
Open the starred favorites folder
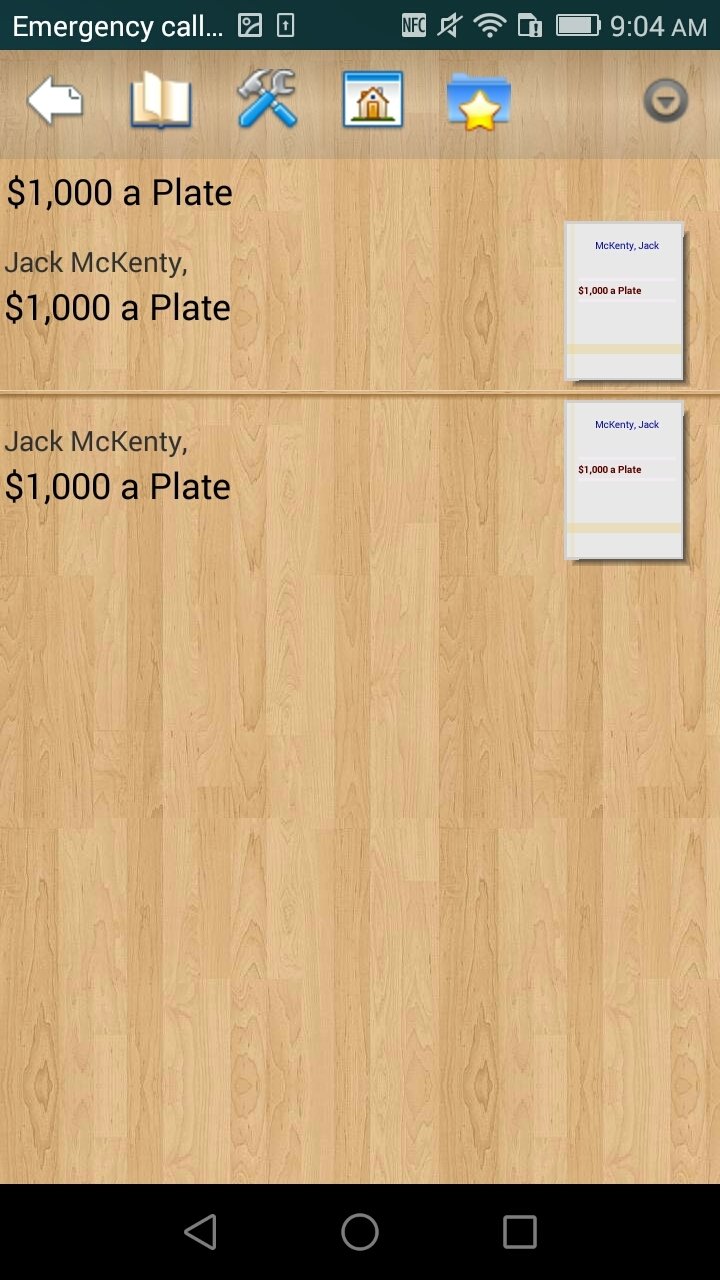479,102
